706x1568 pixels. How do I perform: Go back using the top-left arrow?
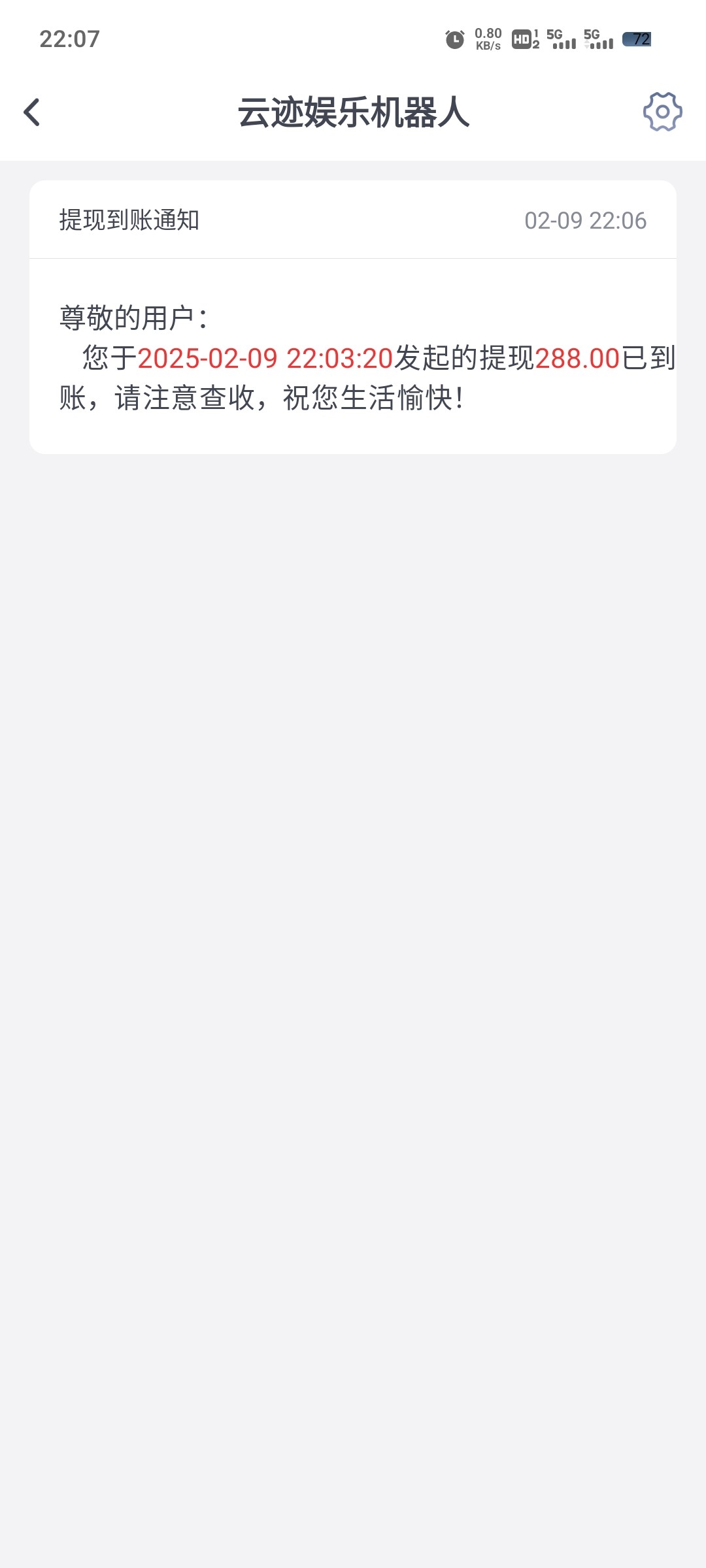pyautogui.click(x=31, y=112)
